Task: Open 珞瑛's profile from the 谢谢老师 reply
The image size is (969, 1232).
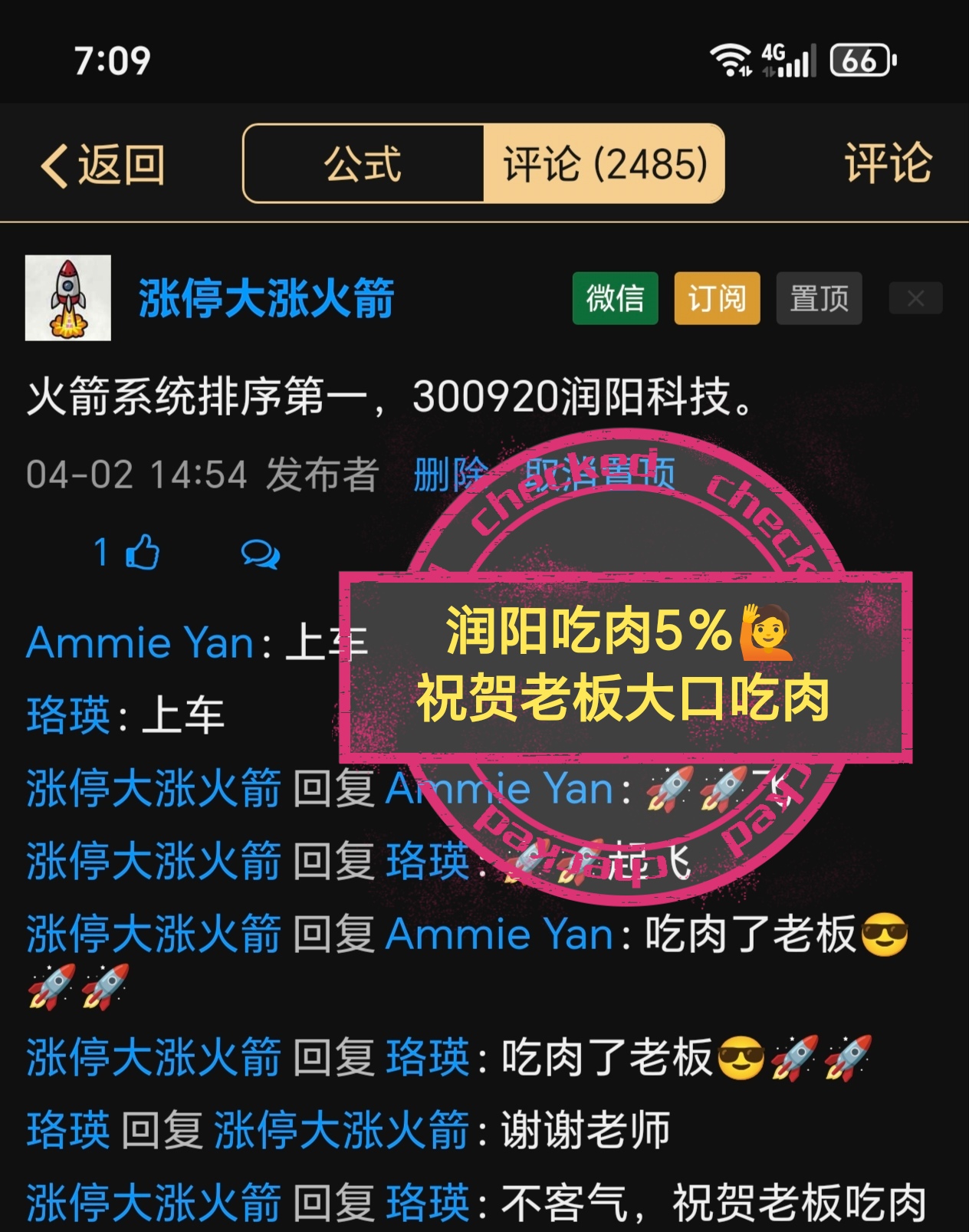Action: (67, 1129)
